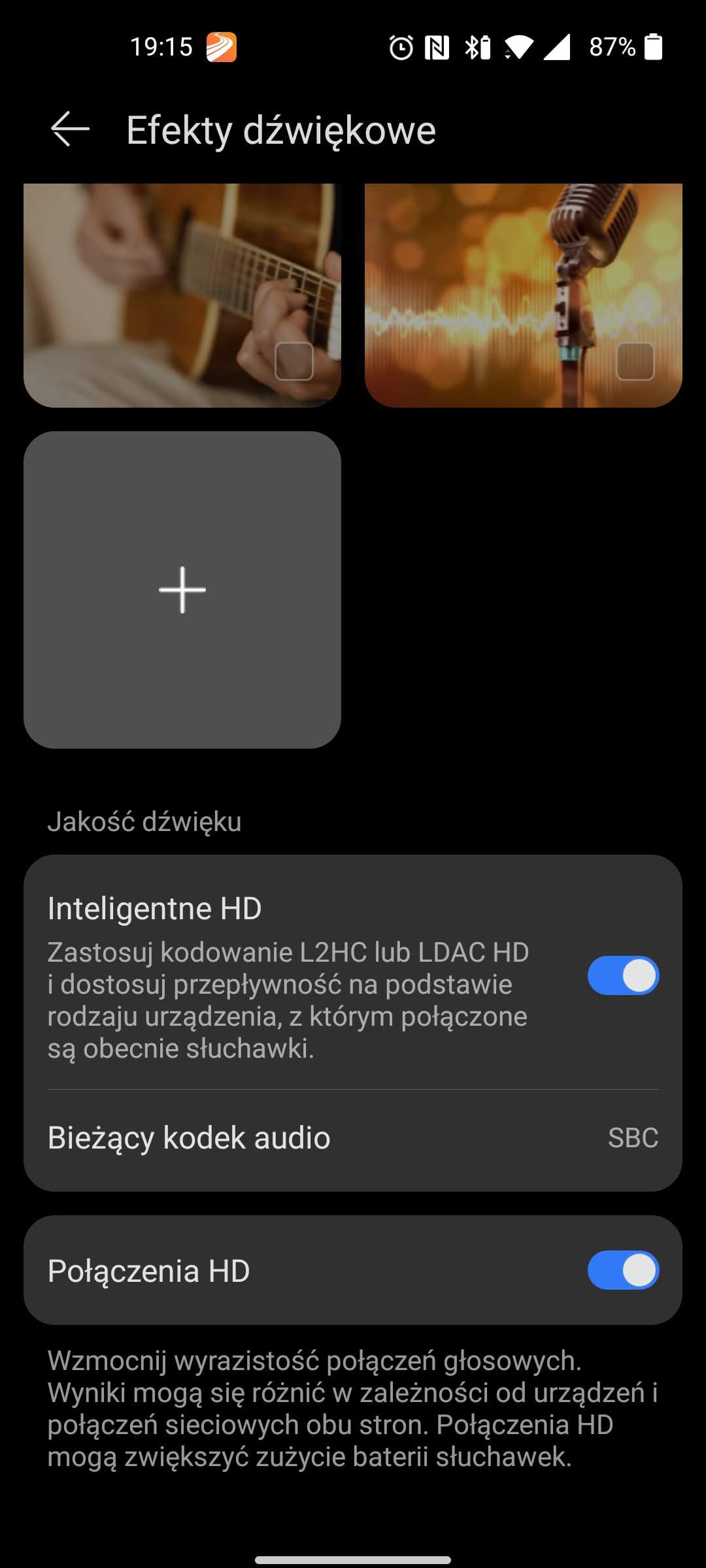This screenshot has height=1568, width=706.
Task: Turn off Połączenia HD
Action: 622,1270
